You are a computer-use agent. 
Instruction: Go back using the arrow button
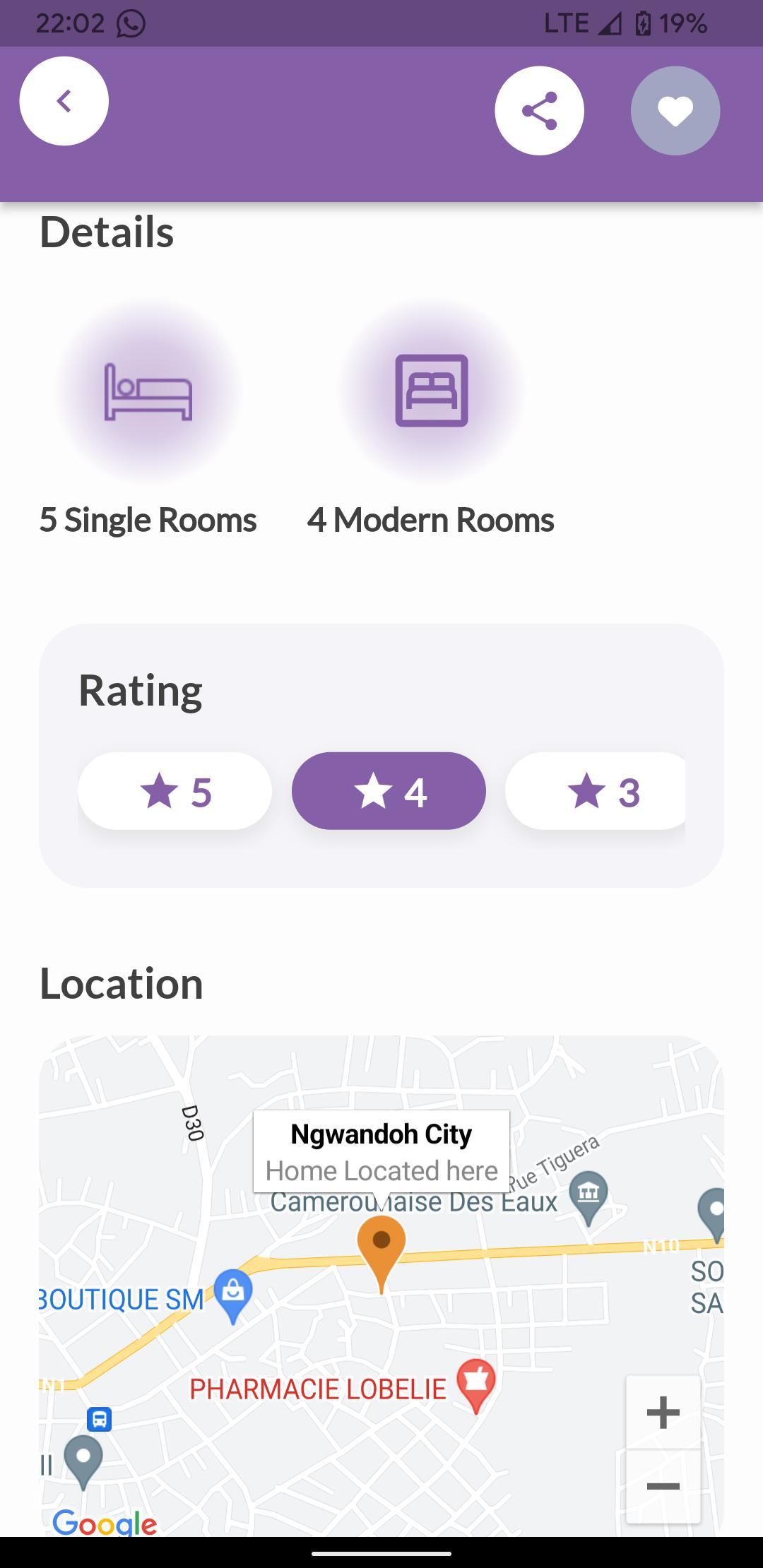pyautogui.click(x=64, y=101)
